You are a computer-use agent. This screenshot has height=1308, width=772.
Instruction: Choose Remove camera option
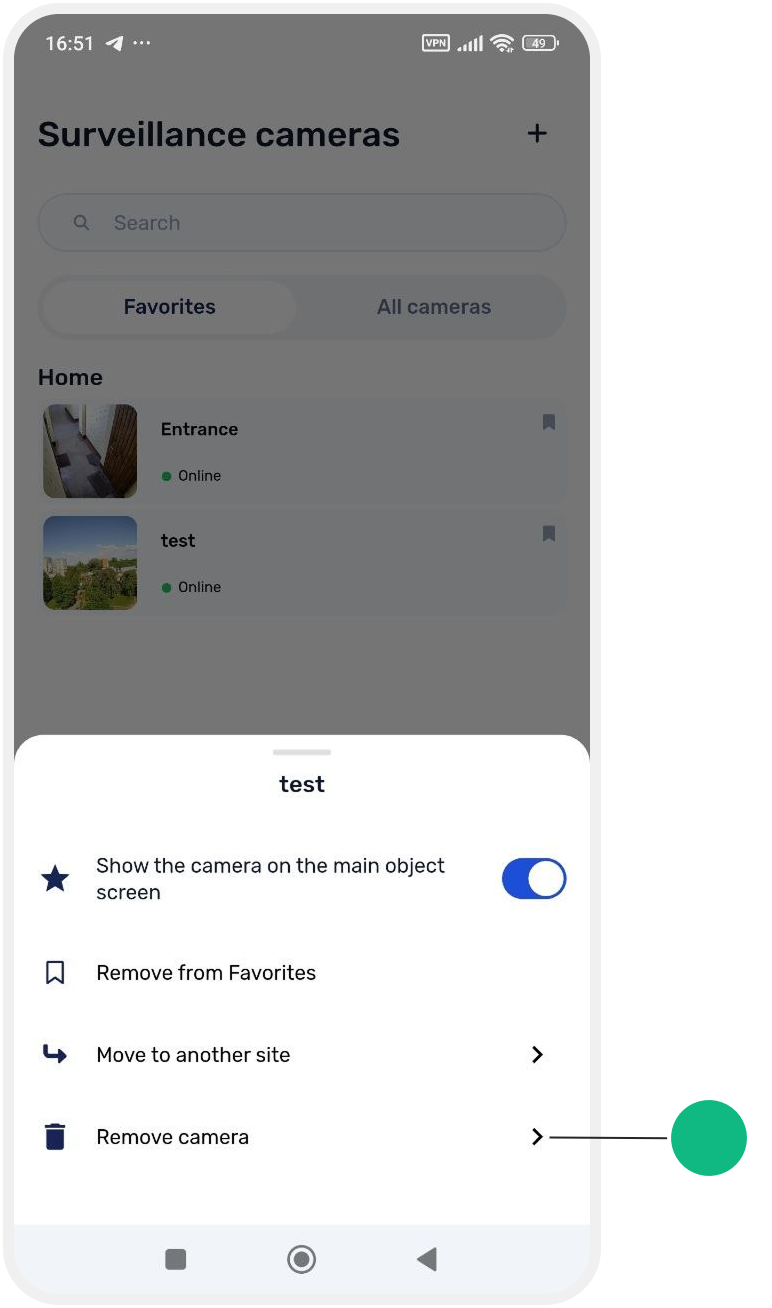pos(301,1137)
